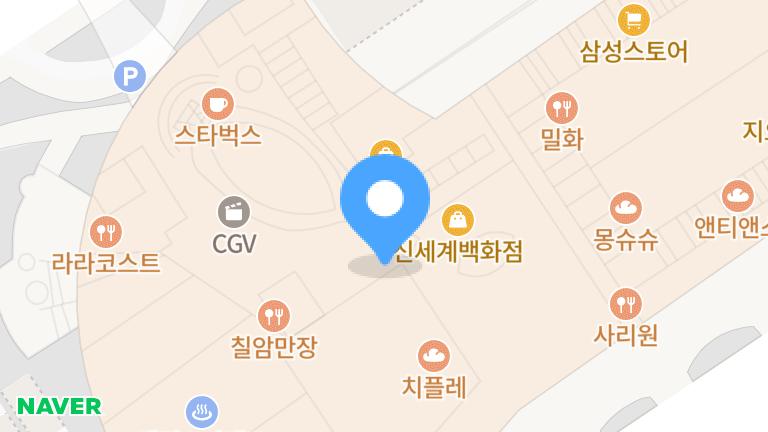Select the 몽슈슈 bakery marker

click(x=626, y=209)
